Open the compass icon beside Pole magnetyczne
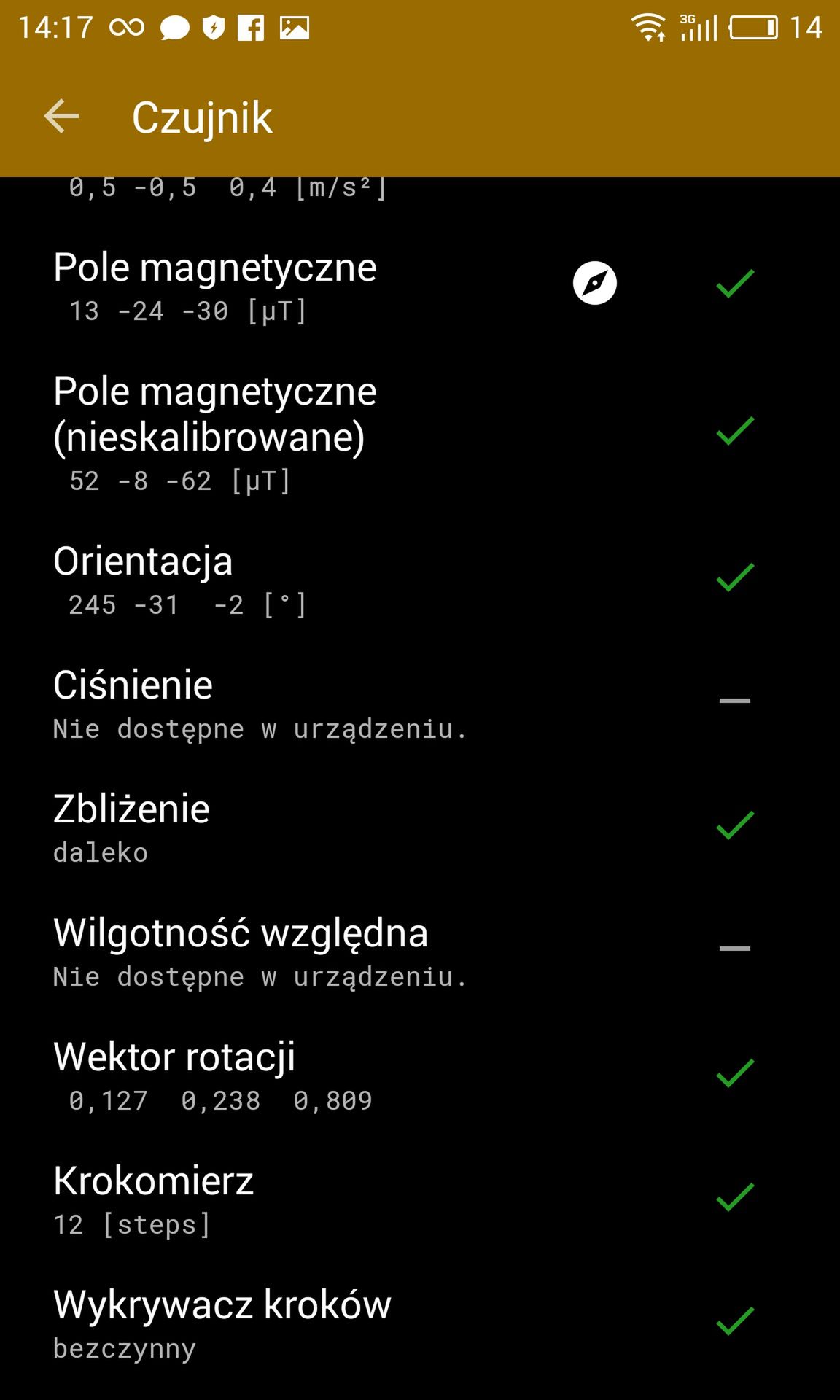This screenshot has height=1400, width=840. point(595,283)
